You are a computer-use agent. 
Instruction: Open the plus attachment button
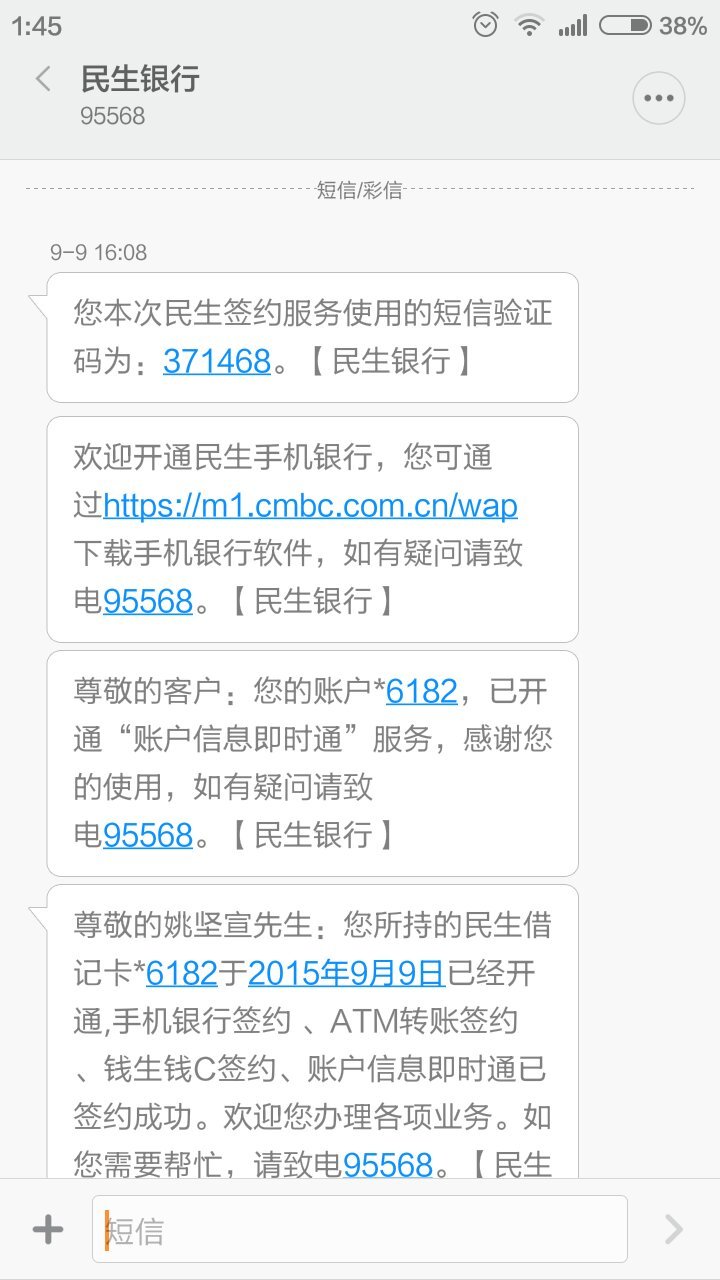48,1229
